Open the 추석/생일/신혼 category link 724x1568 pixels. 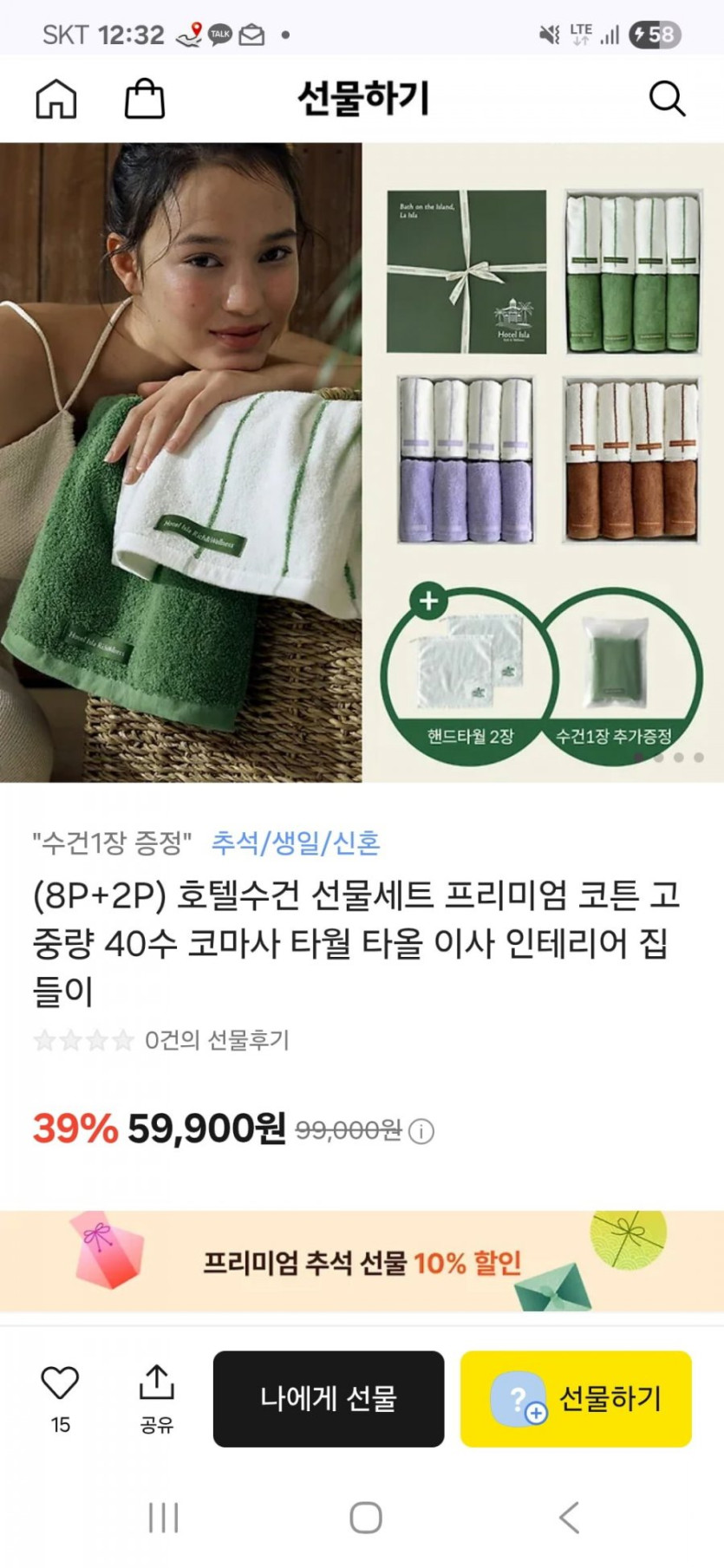[296, 843]
